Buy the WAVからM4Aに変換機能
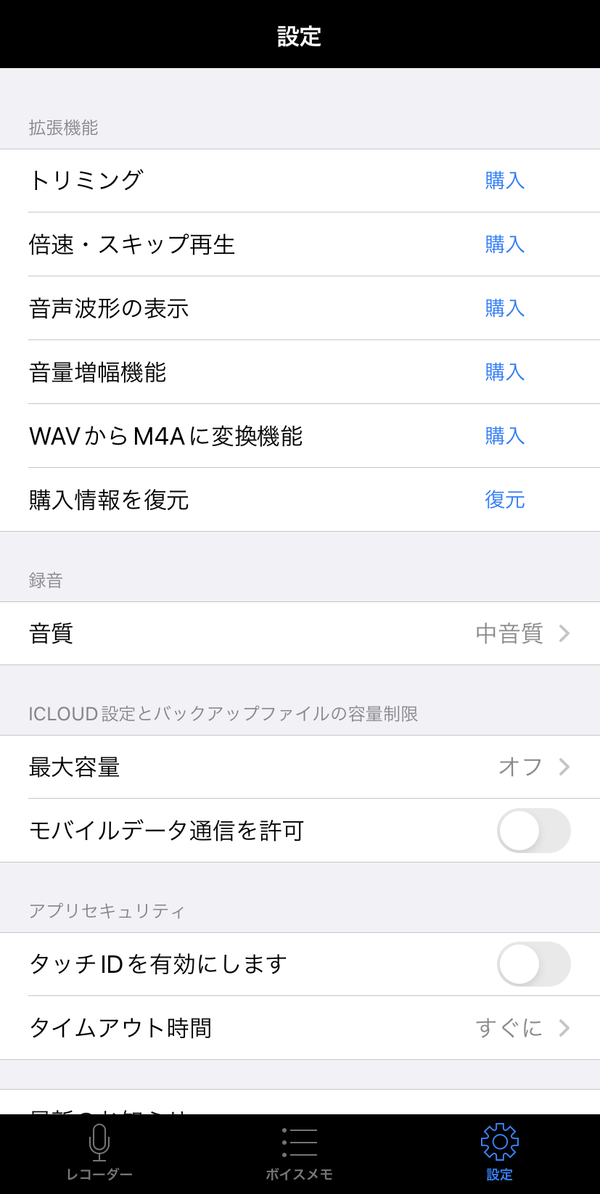The height and width of the screenshot is (1194, 600). [x=505, y=436]
